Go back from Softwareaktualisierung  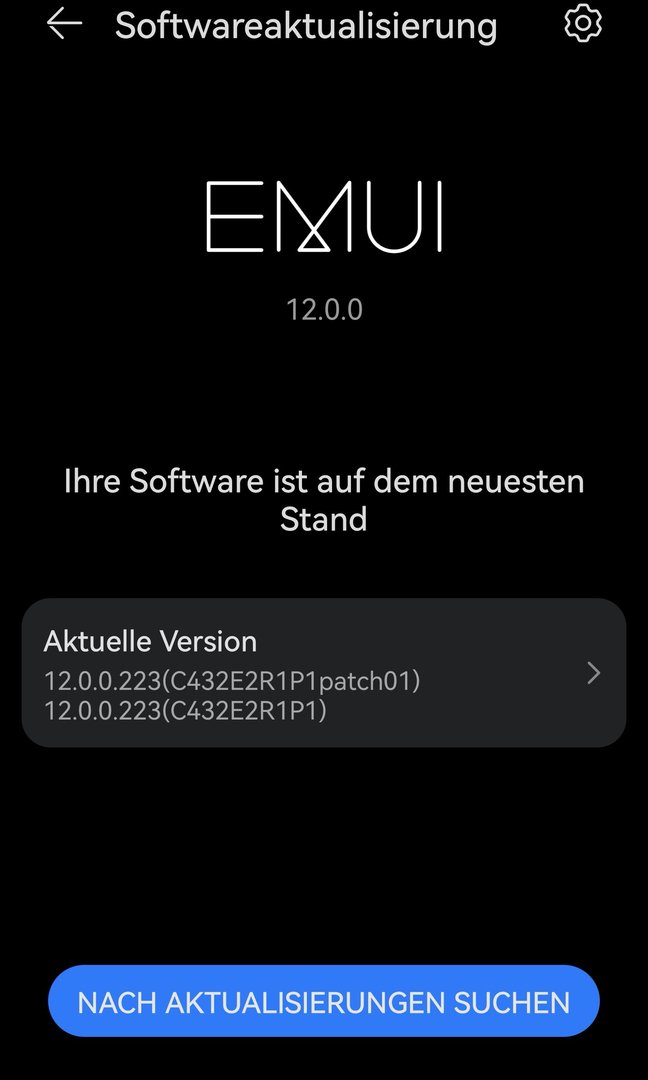point(64,24)
